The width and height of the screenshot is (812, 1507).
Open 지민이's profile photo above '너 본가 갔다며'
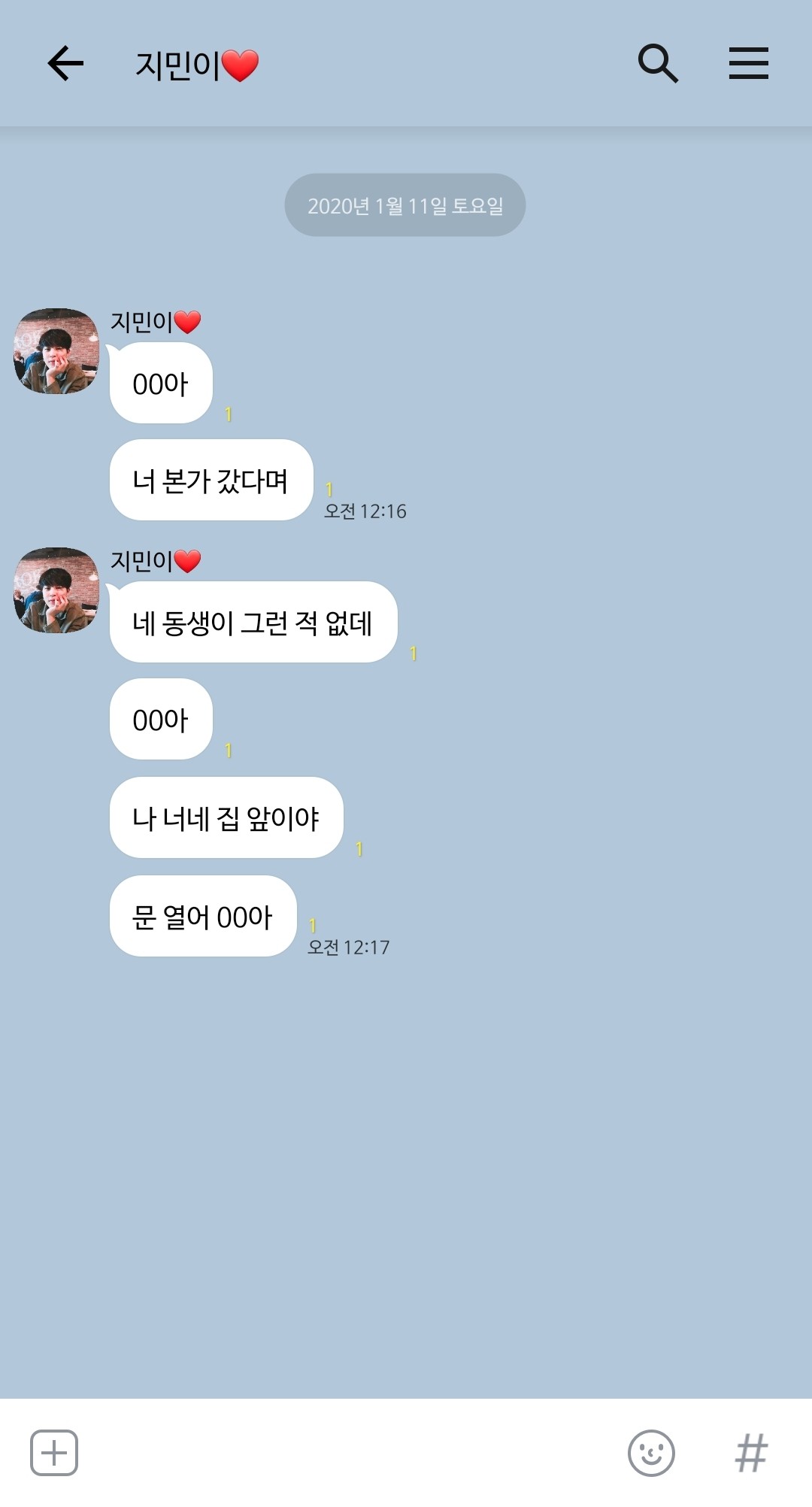(57, 351)
